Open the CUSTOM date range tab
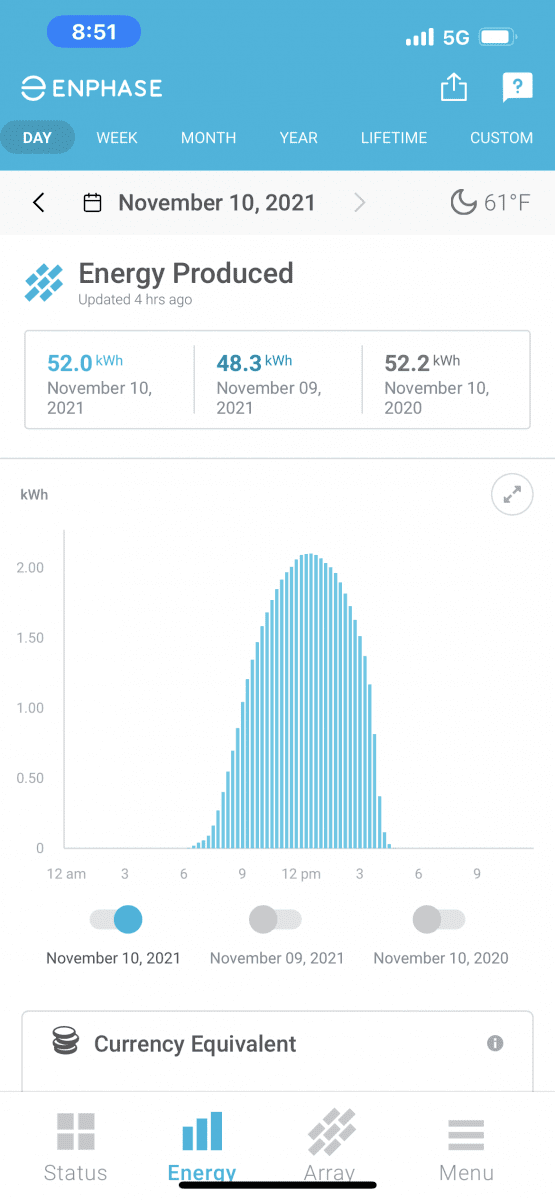Image resolution: width=555 pixels, height=1200 pixels. pyautogui.click(x=501, y=138)
